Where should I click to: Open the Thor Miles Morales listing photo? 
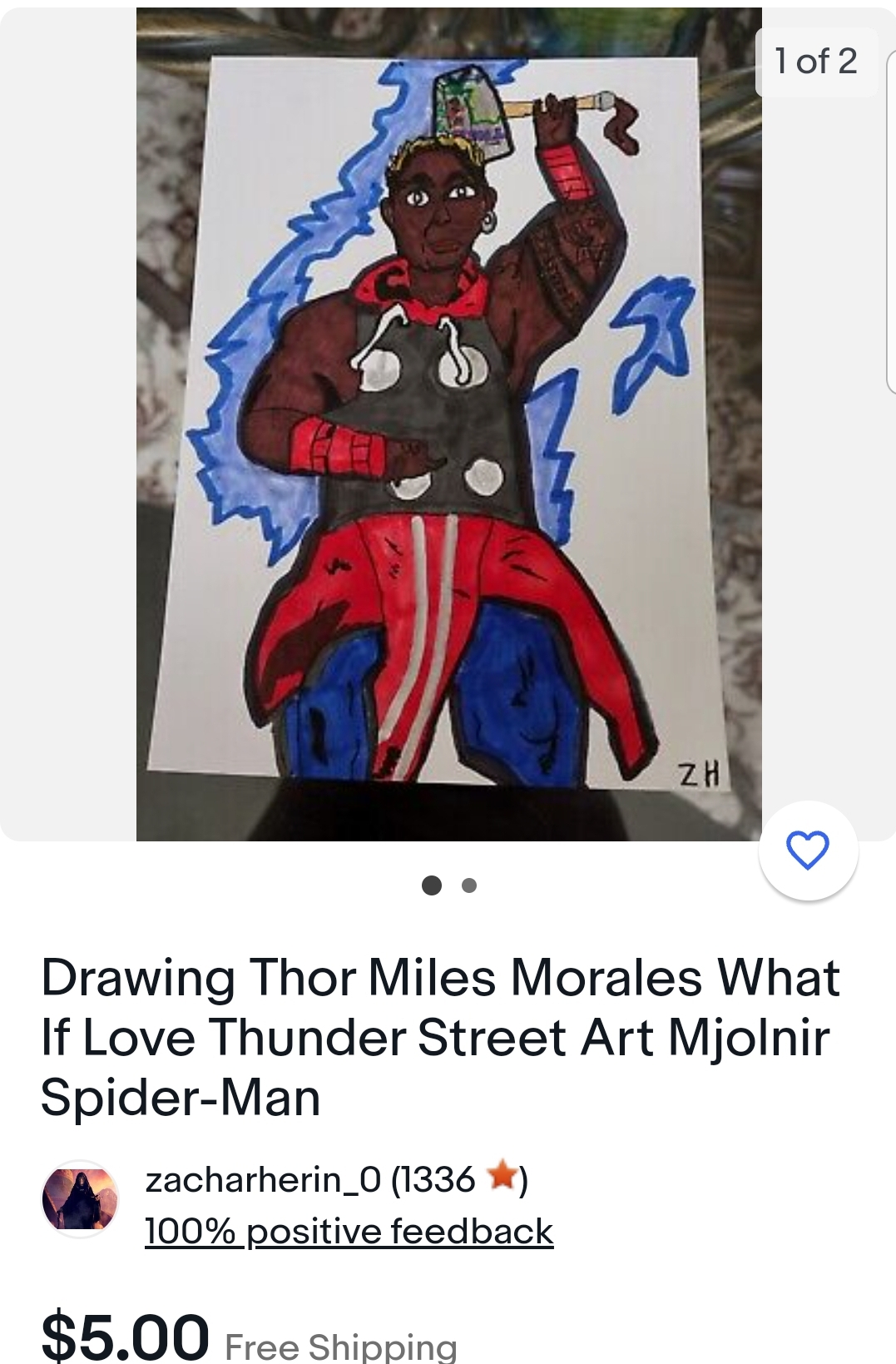(x=448, y=424)
